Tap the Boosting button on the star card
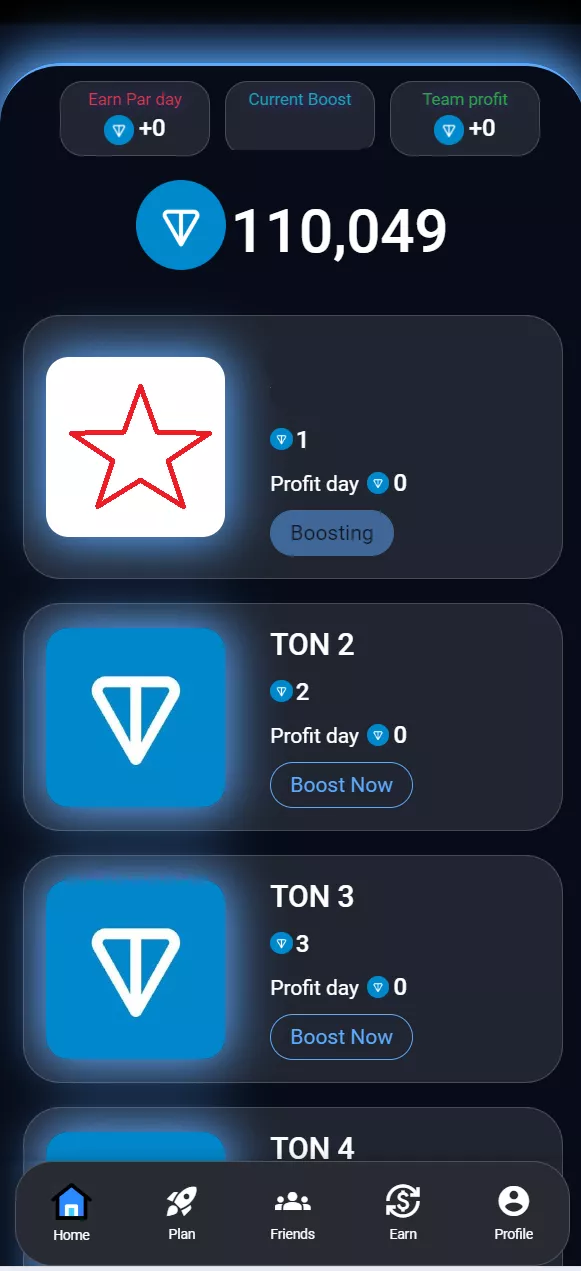 tap(332, 533)
